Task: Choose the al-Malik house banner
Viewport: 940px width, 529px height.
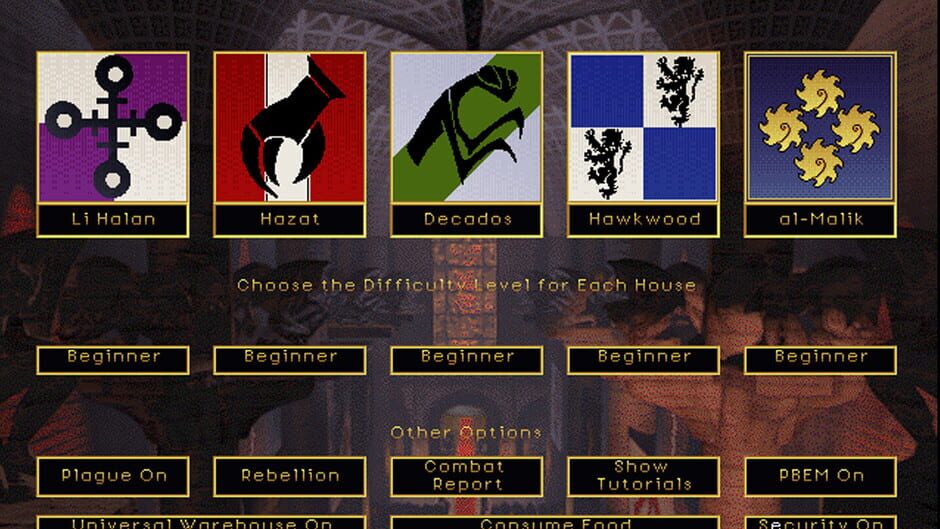Action: [x=820, y=126]
